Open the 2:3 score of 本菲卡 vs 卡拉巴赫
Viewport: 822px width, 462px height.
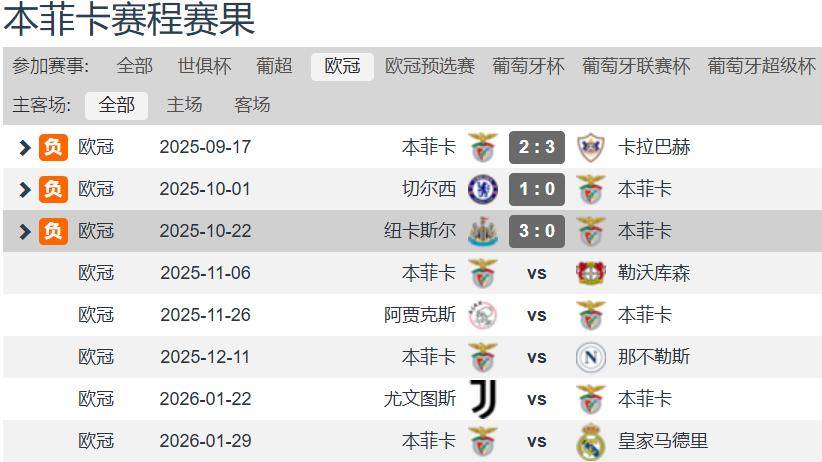(537, 148)
